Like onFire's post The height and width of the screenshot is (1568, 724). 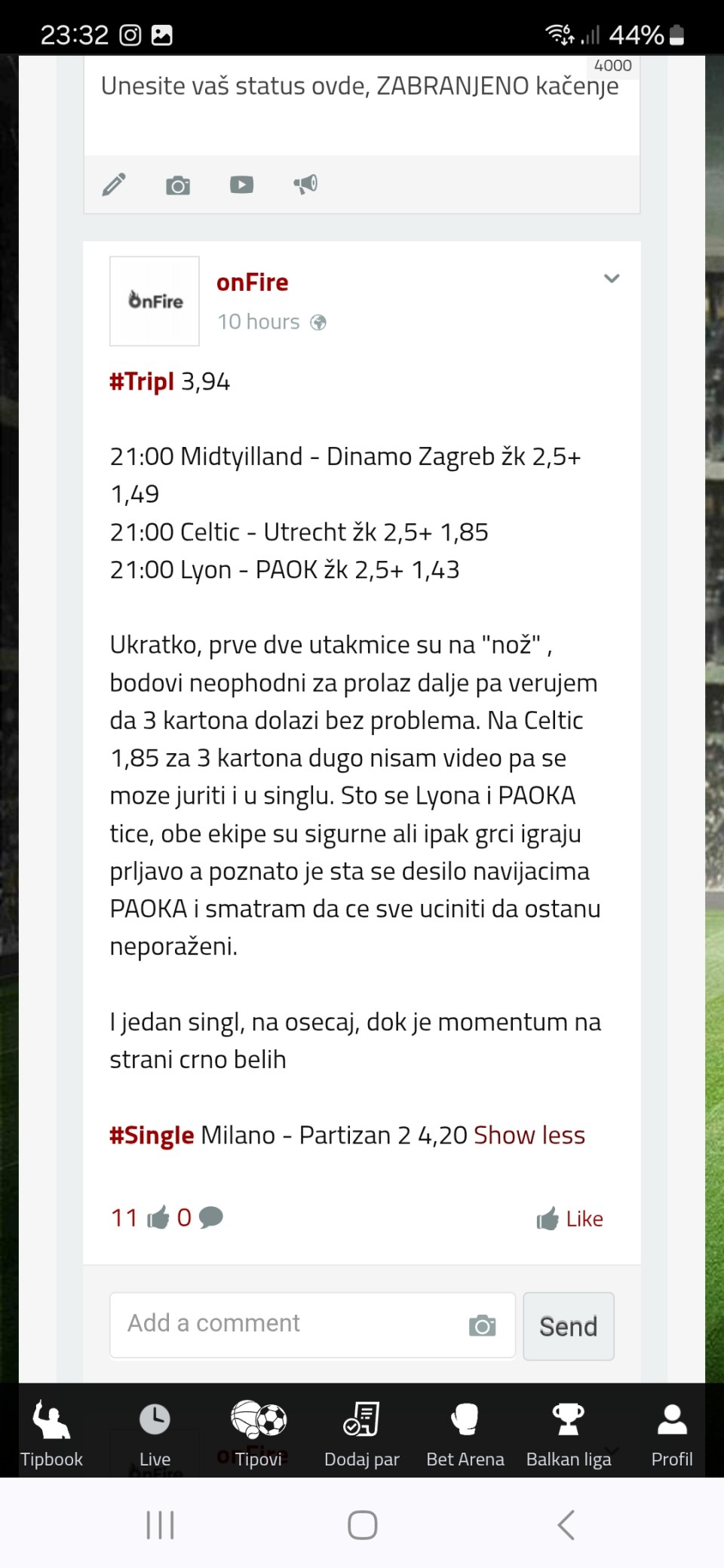[x=570, y=1219]
